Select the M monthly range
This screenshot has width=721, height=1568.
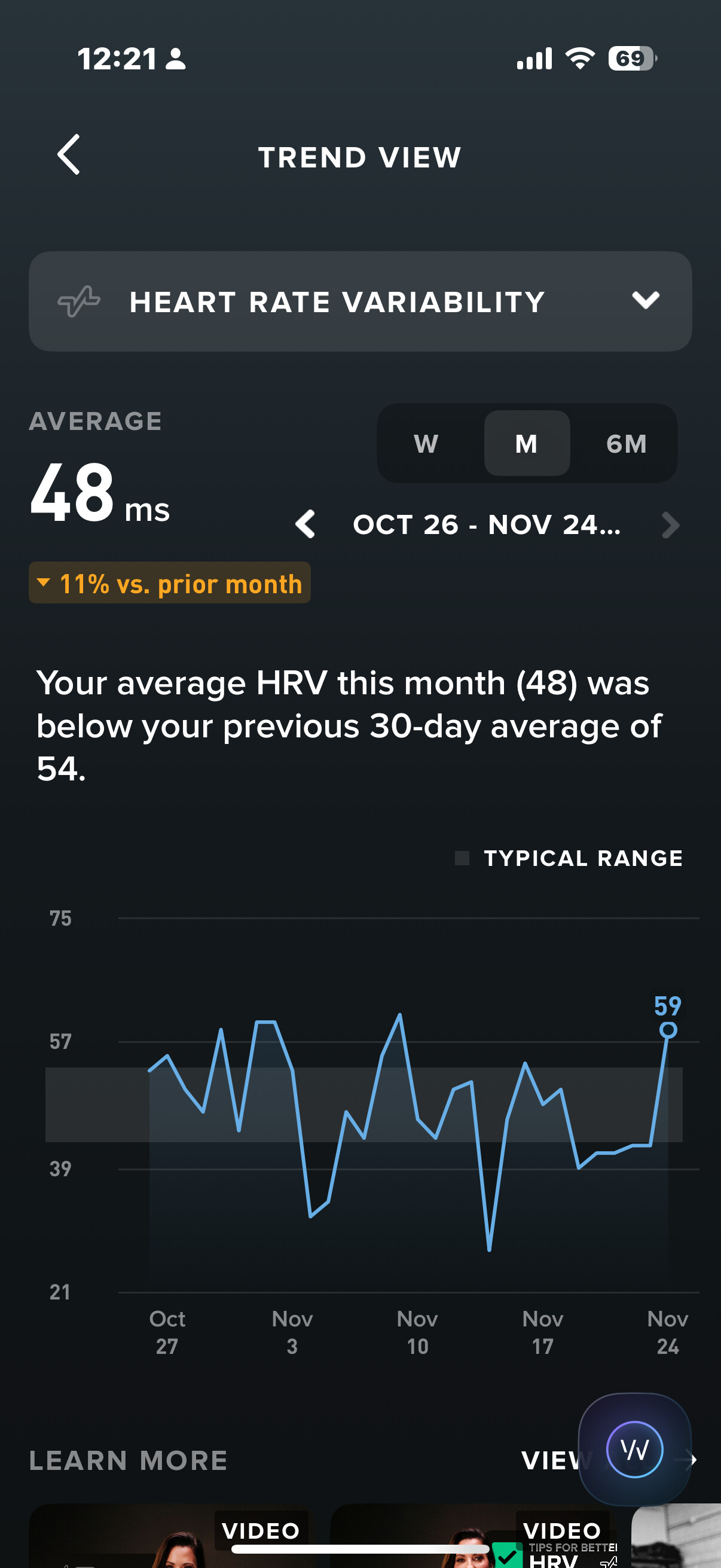coord(526,444)
